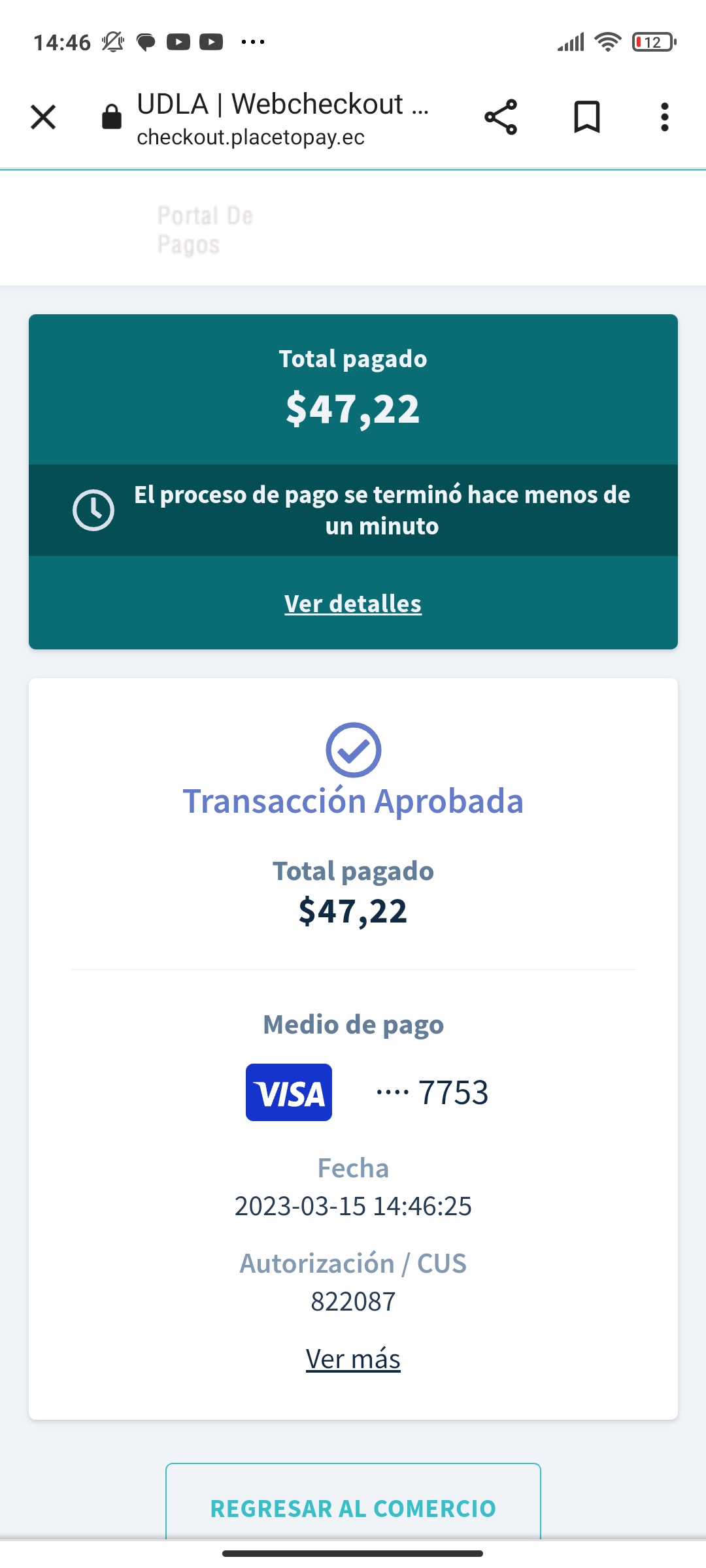Open the Ver detalles link
Viewport: 706px width, 1568px height.
point(353,604)
